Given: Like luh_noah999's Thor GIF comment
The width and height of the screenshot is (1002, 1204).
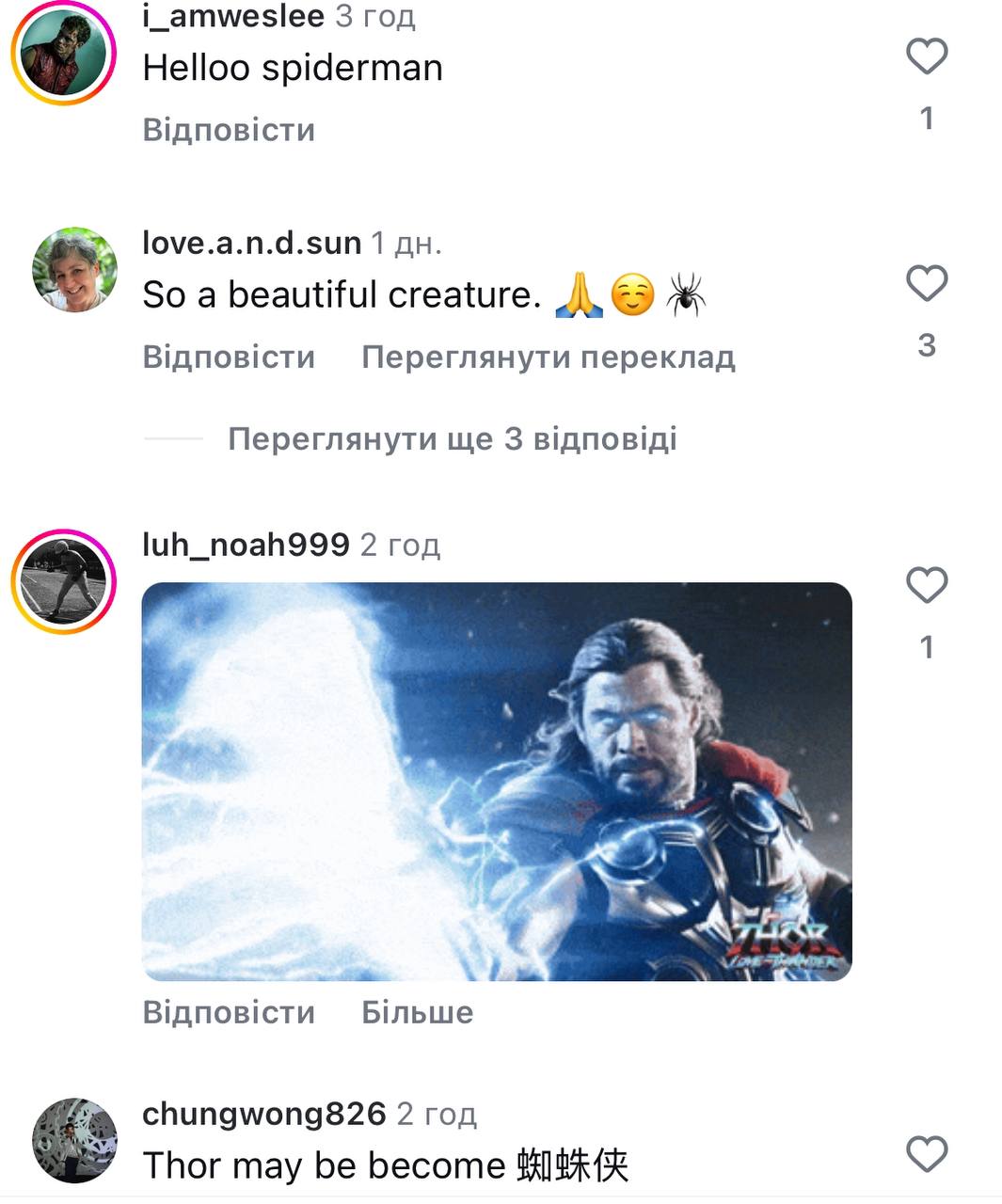Looking at the screenshot, I should click(926, 585).
